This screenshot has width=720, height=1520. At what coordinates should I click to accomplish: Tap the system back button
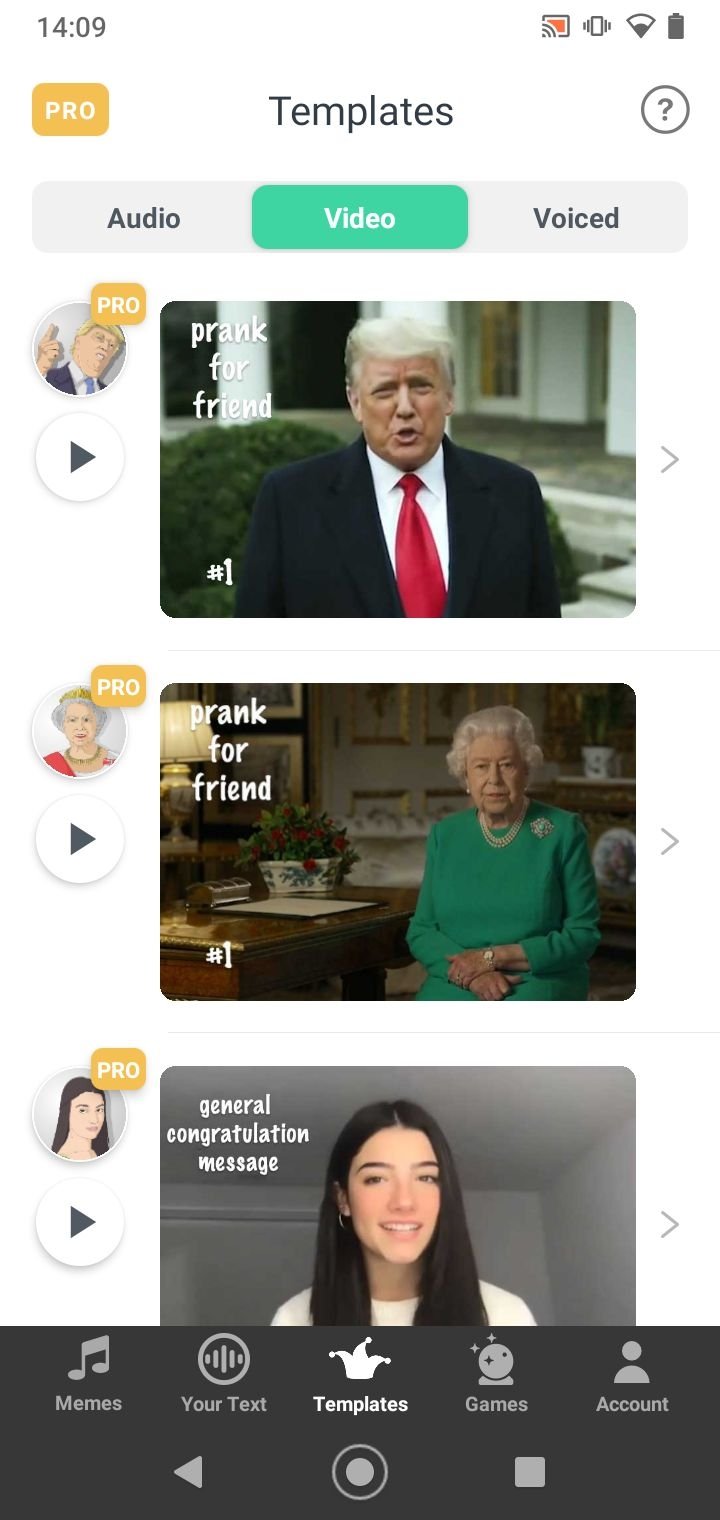(x=189, y=1472)
